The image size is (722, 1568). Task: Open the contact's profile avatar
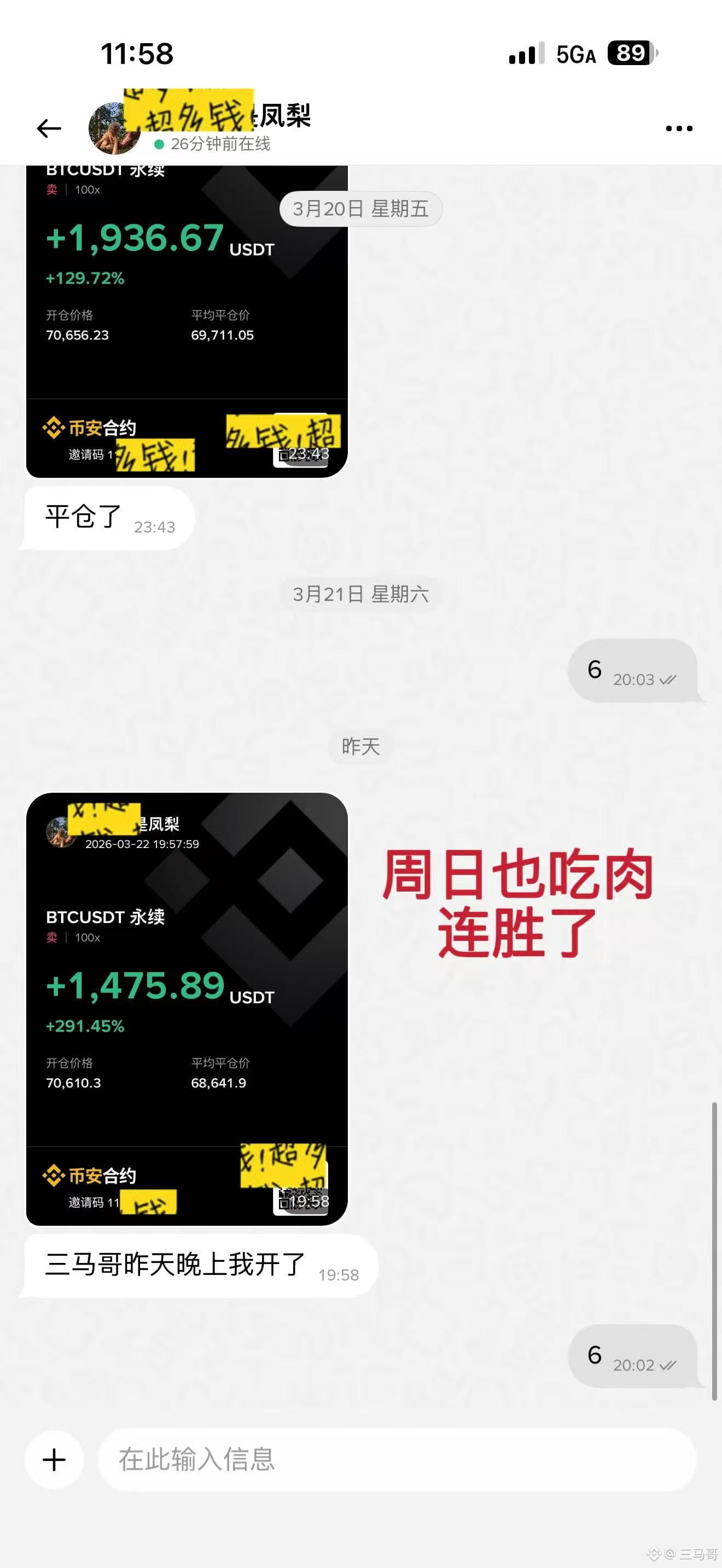click(x=108, y=128)
